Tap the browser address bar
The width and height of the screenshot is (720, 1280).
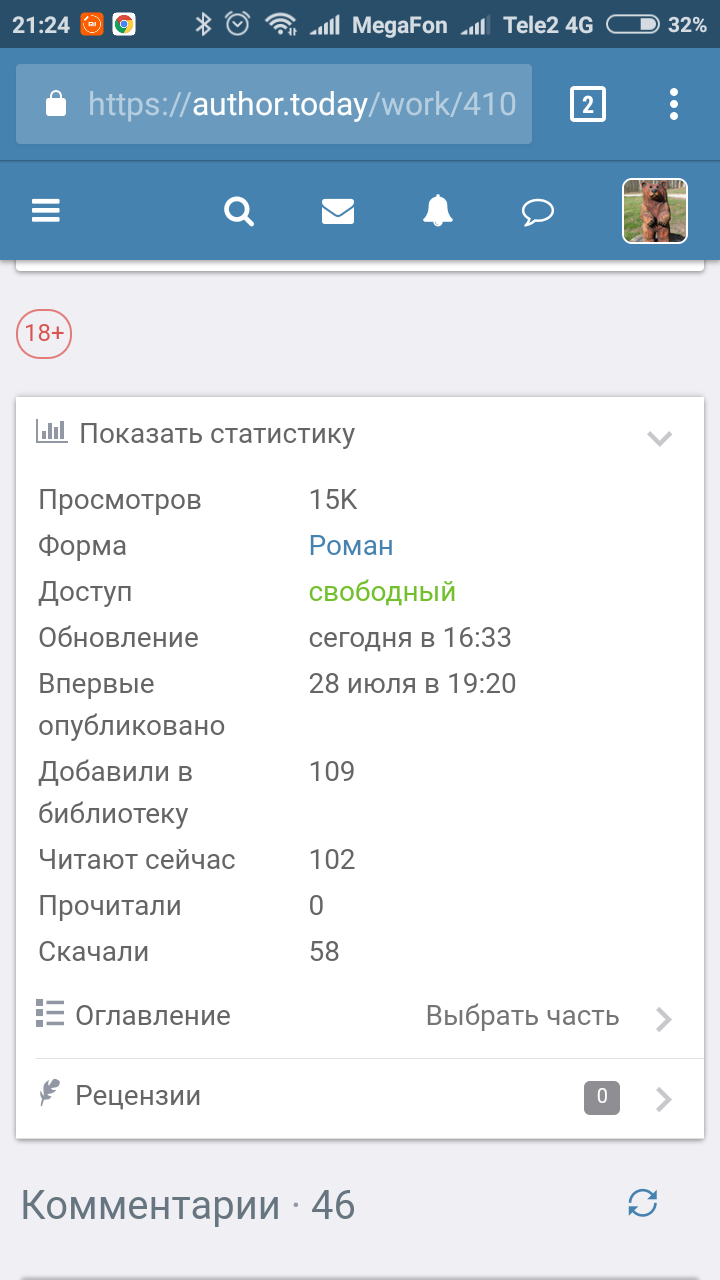click(x=290, y=104)
